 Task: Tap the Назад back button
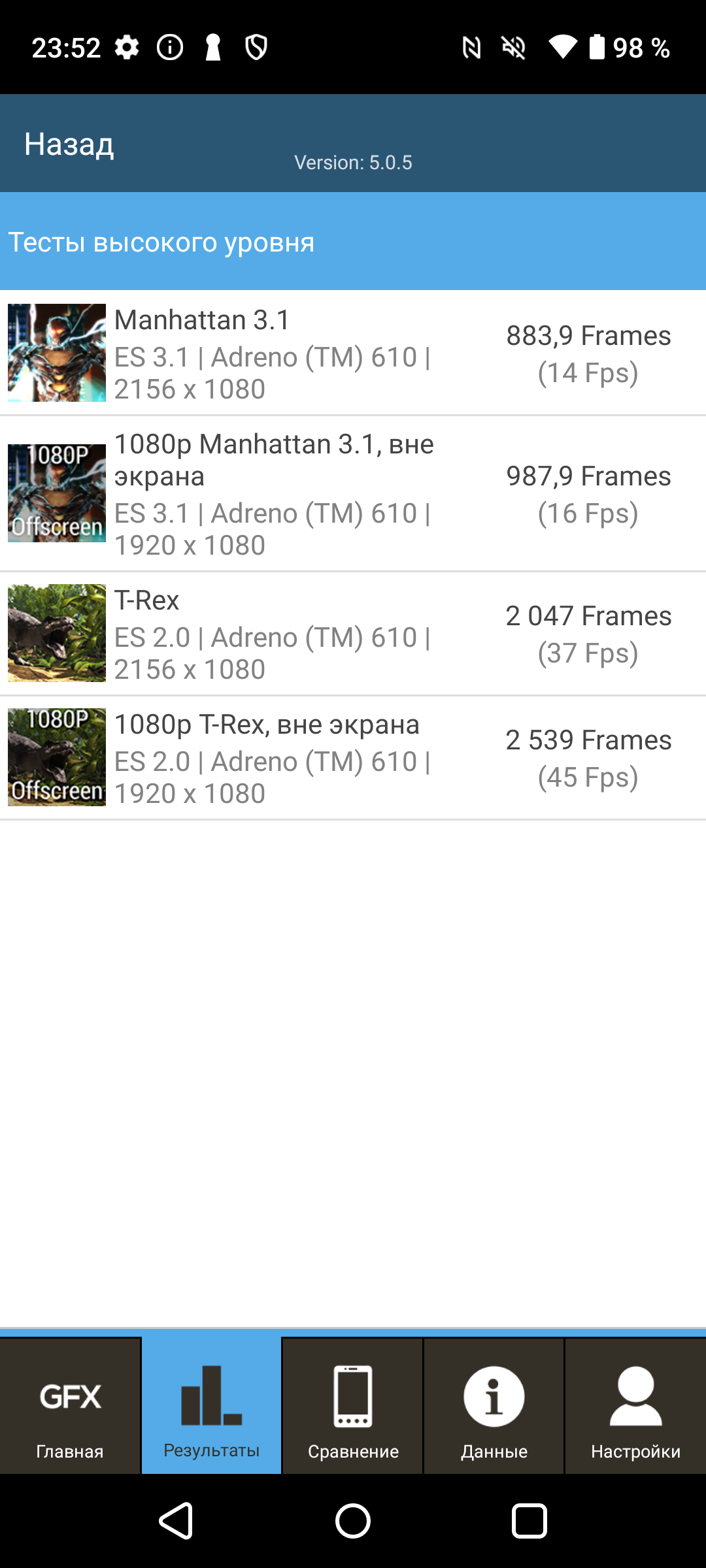[x=69, y=144]
